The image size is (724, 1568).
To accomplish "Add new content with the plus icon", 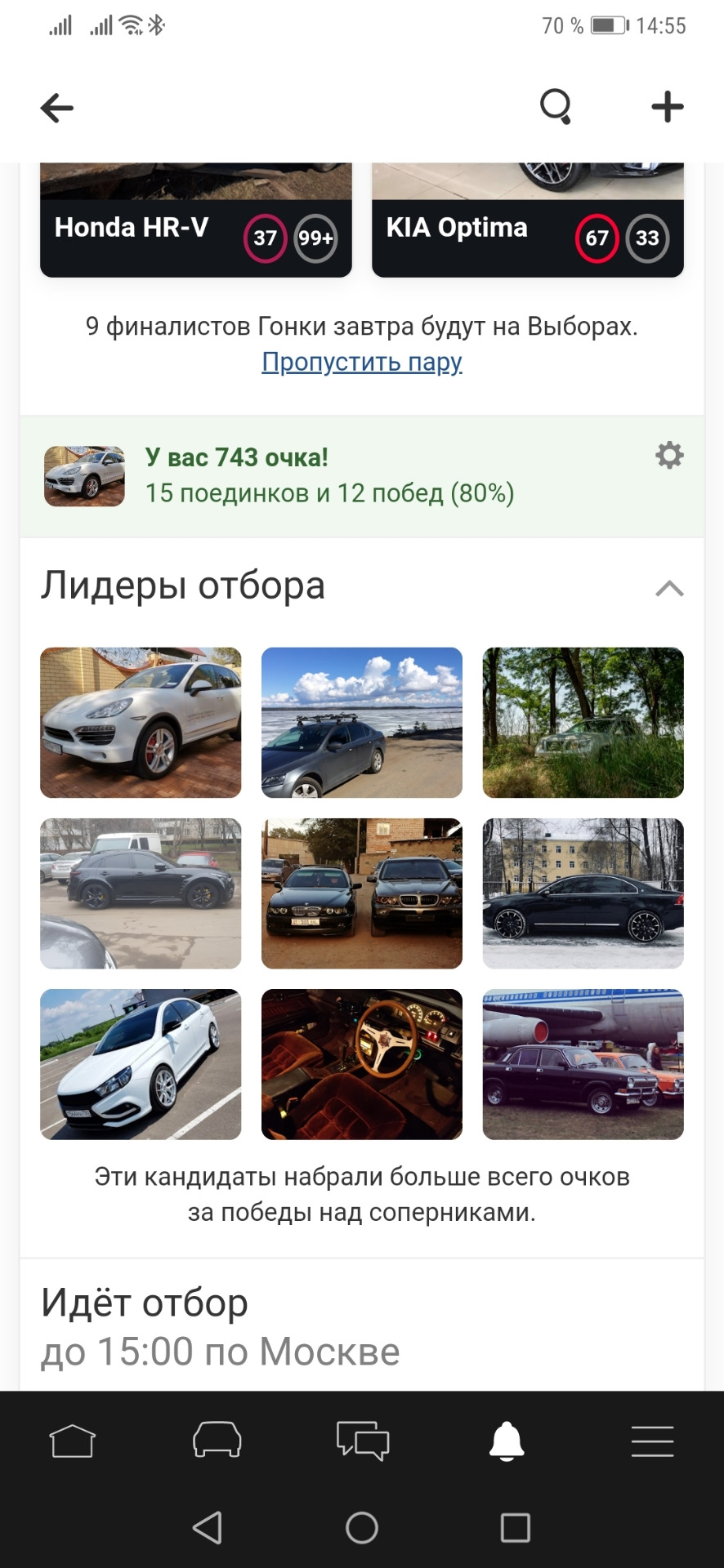I will (668, 106).
